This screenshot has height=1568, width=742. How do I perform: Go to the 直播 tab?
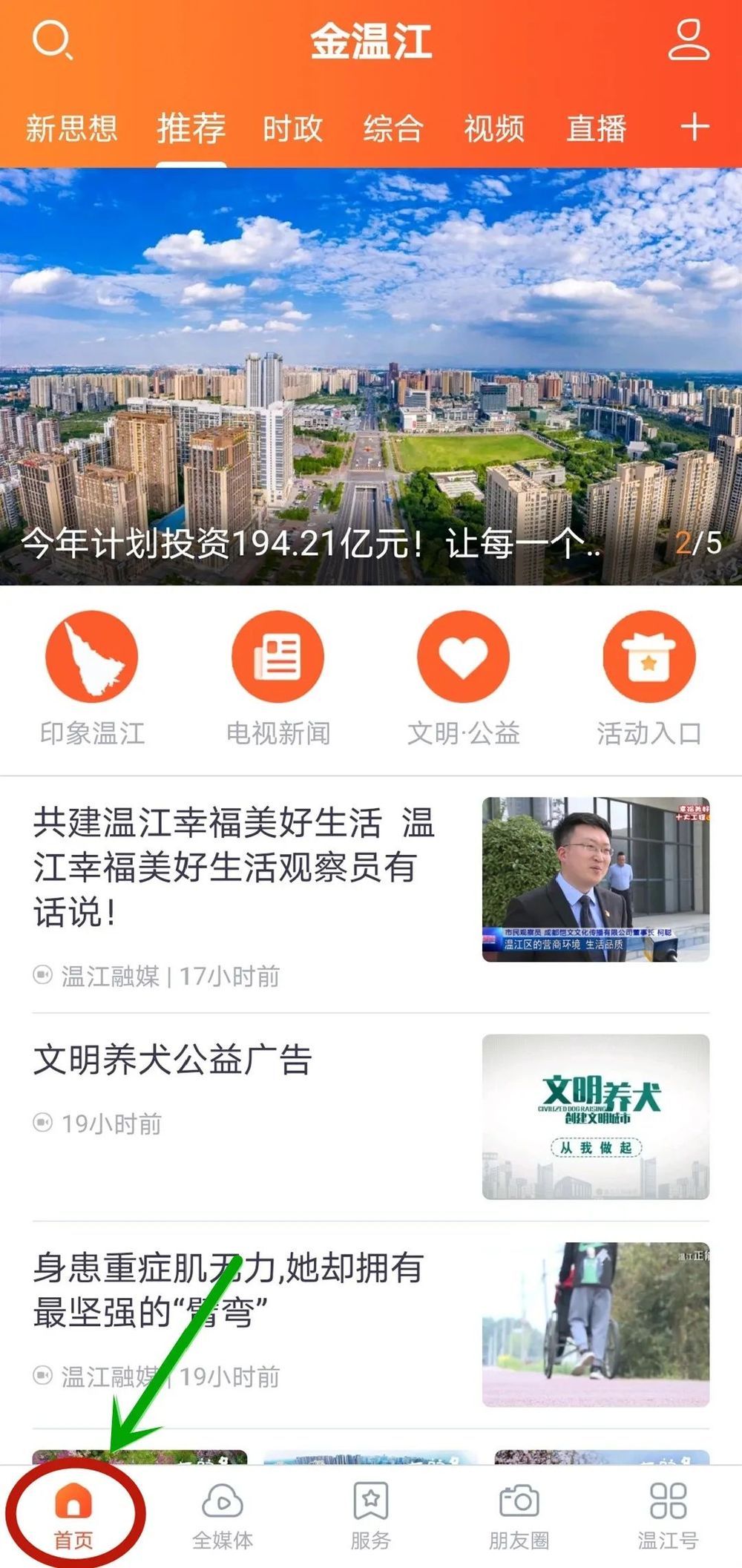tap(597, 128)
